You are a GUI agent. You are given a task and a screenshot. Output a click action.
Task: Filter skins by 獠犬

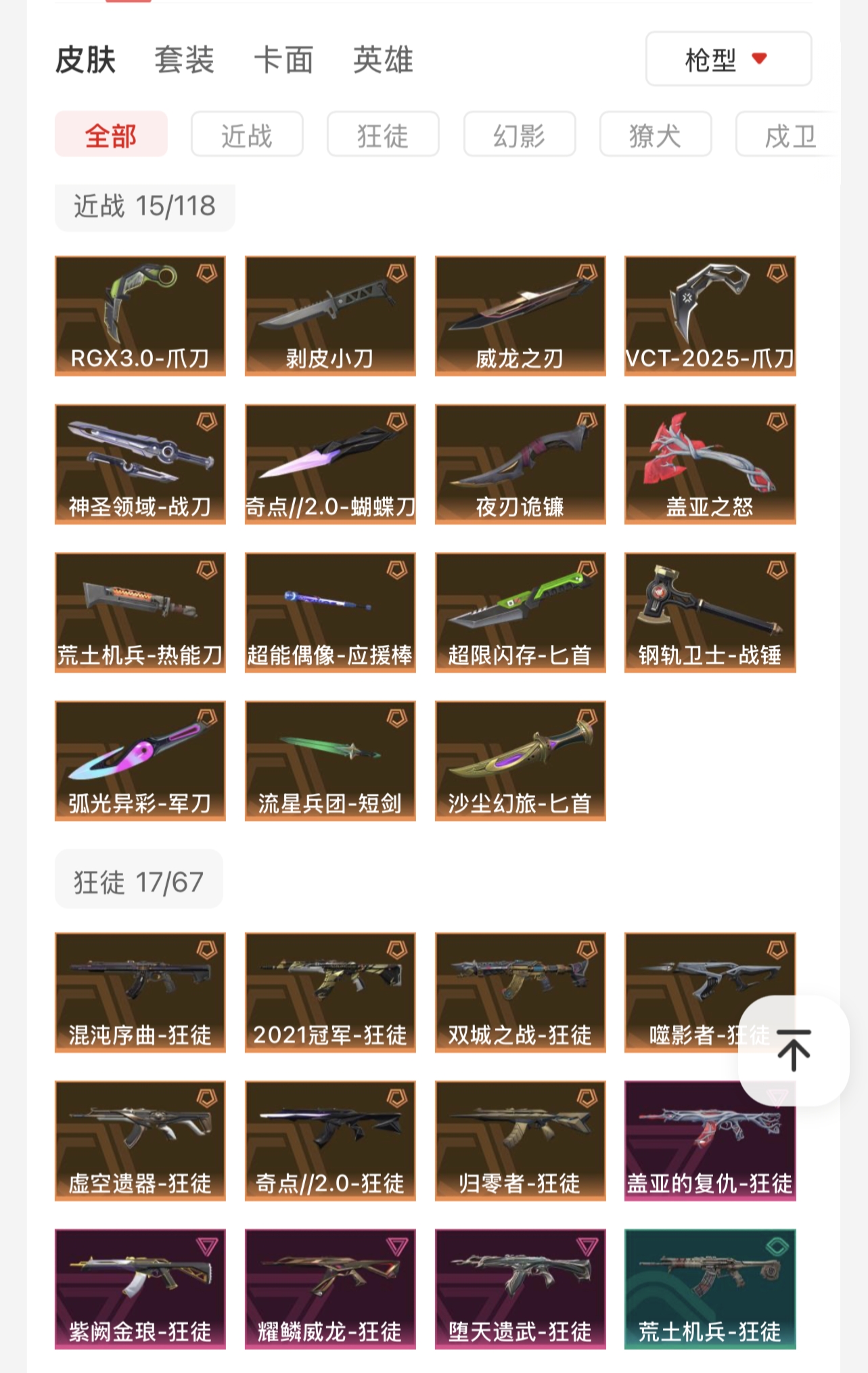655,135
